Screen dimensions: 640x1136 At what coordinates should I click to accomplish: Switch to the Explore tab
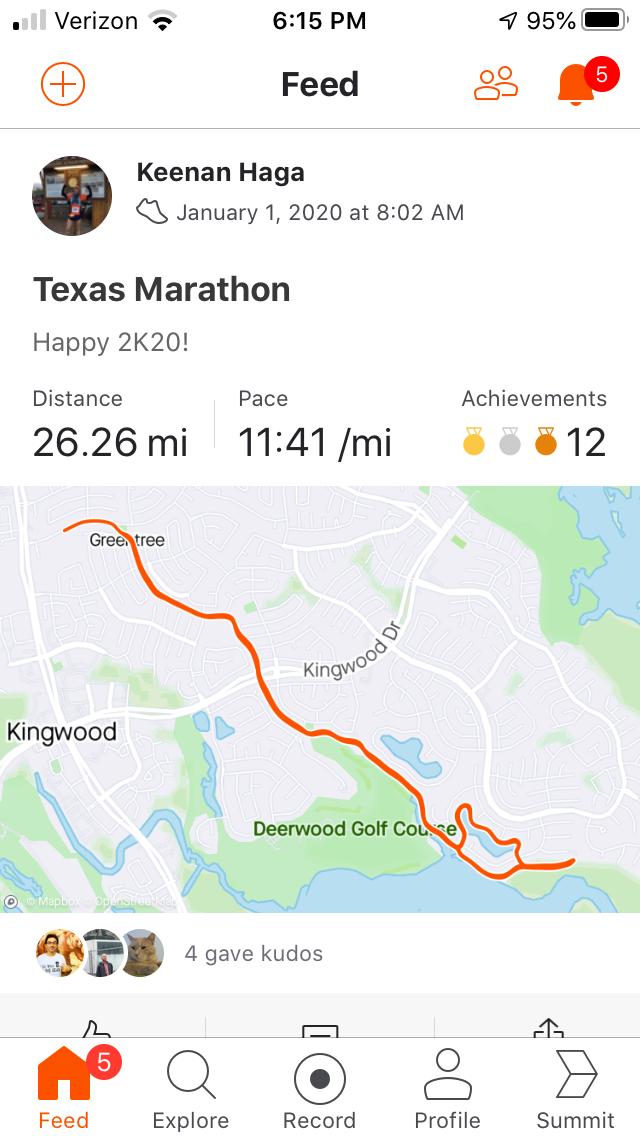click(191, 1090)
